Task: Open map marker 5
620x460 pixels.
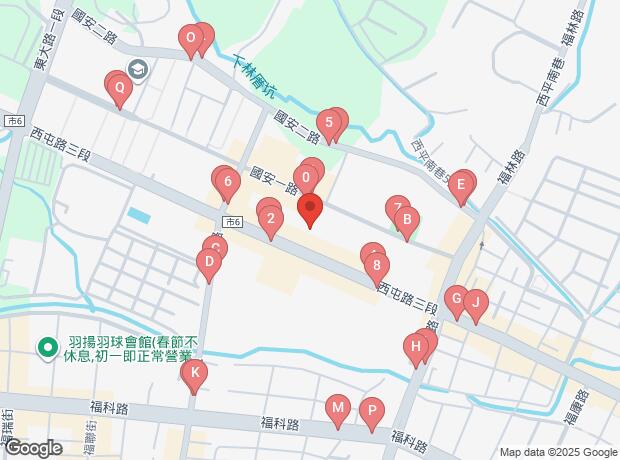Action: [327, 124]
